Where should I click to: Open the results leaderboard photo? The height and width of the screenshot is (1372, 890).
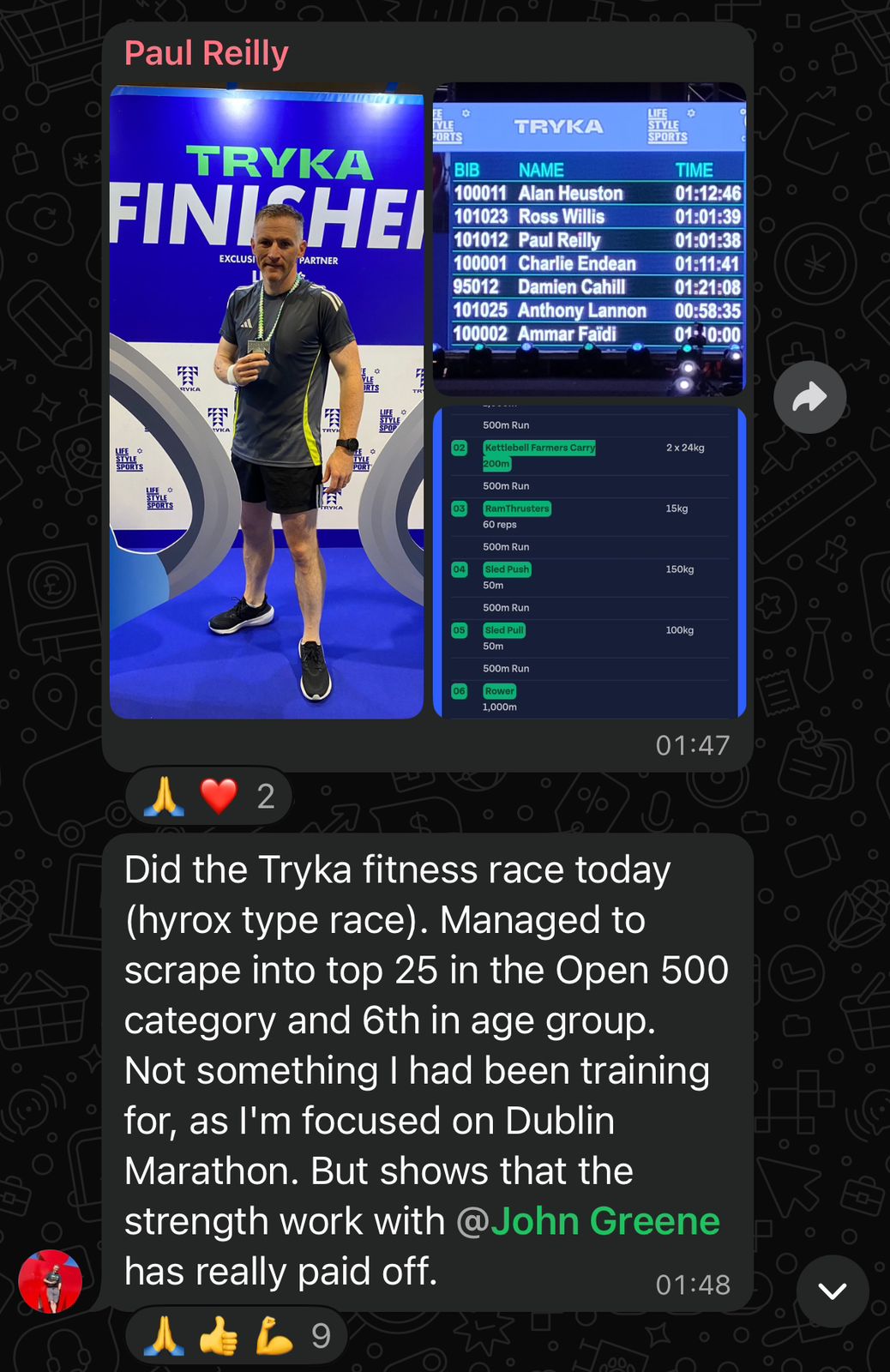[x=590, y=239]
